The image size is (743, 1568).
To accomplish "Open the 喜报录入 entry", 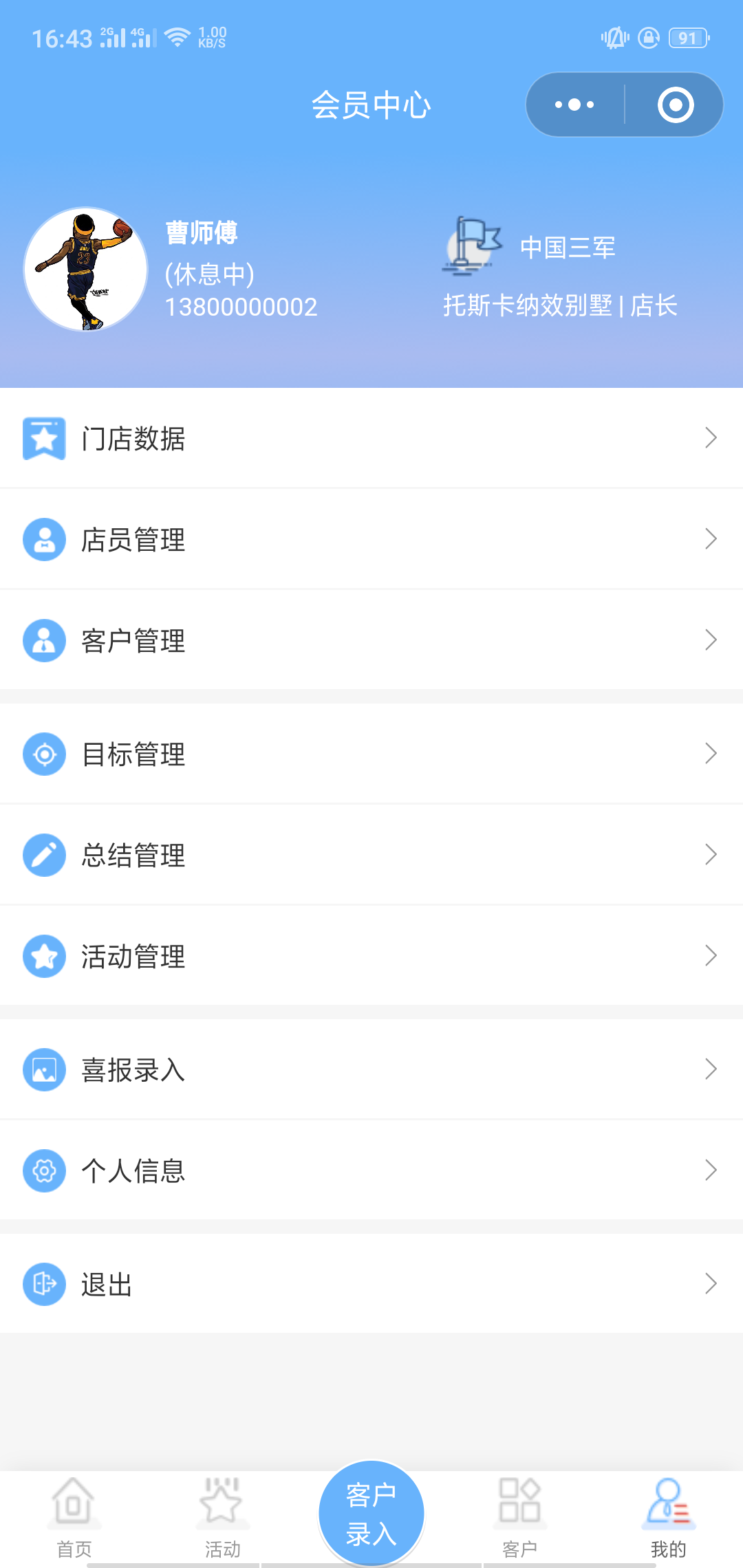I will point(371,1069).
